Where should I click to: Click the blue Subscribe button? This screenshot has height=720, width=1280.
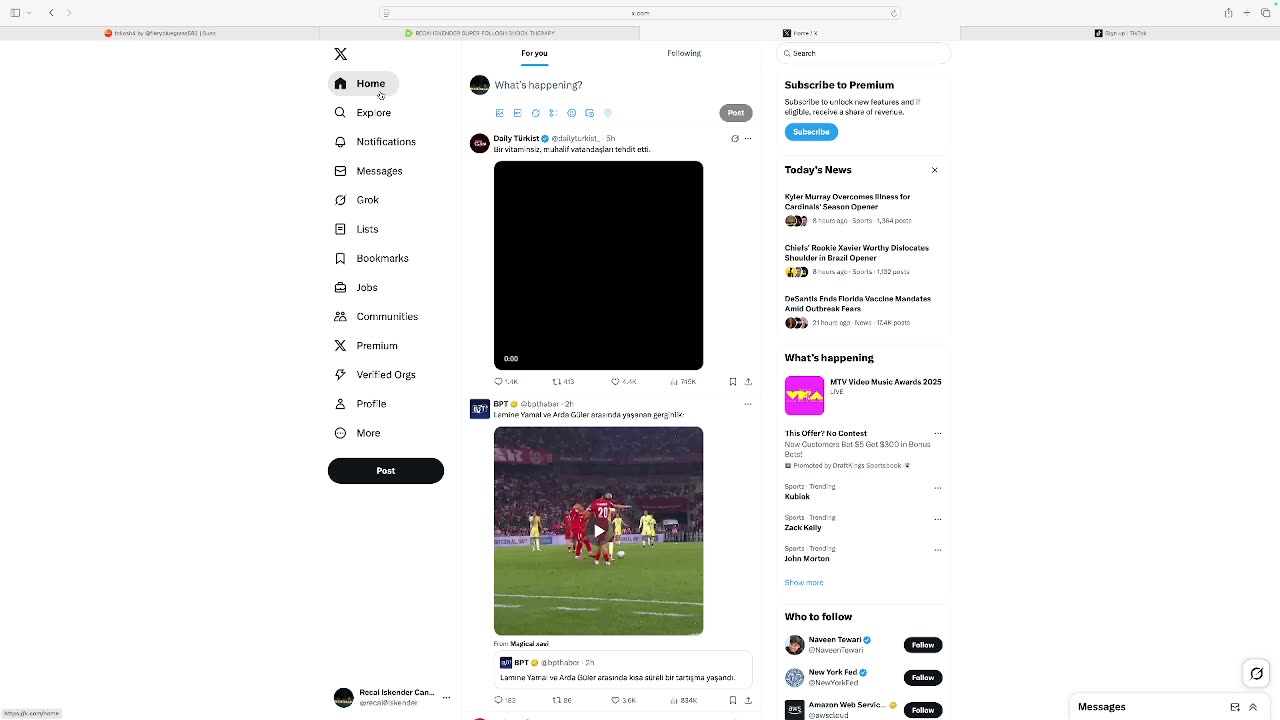[x=811, y=132]
